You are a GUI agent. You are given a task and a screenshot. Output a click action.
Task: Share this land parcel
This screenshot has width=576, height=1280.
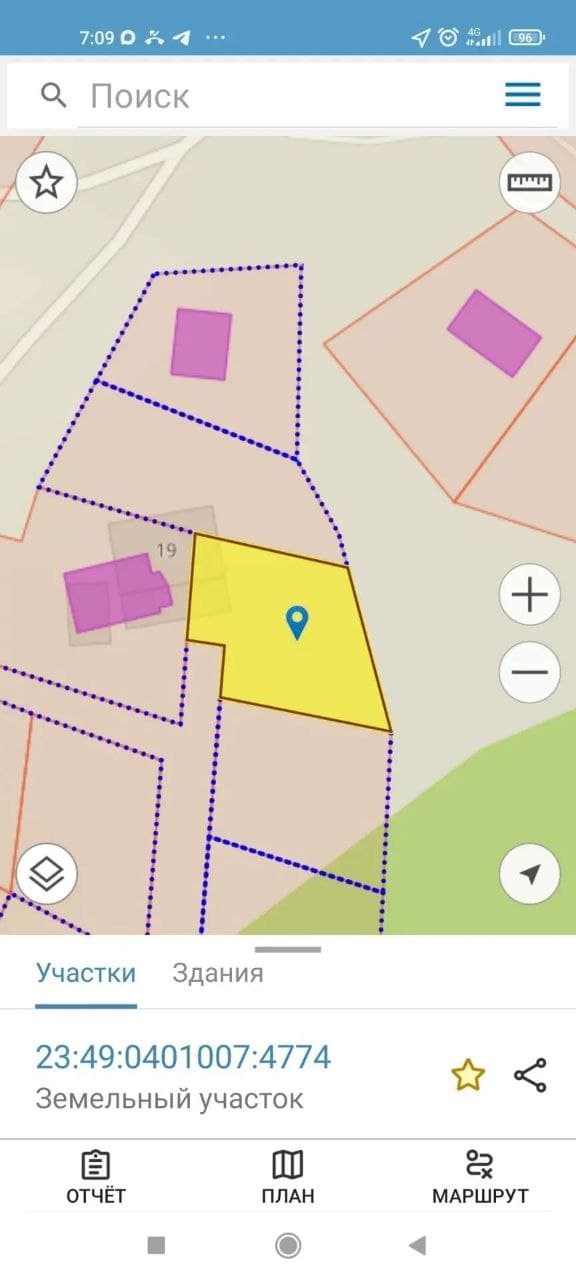point(530,1076)
